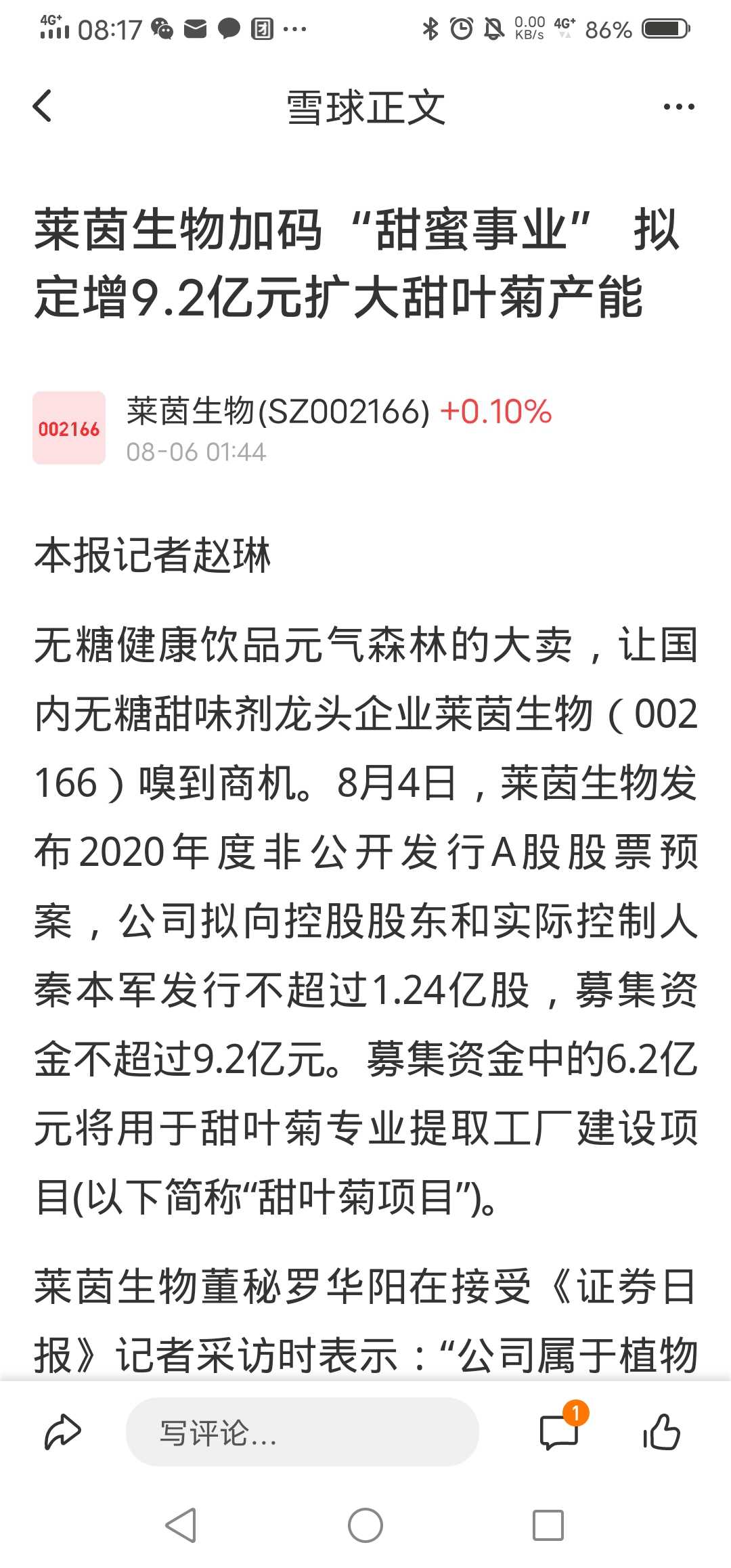
Task: Open stock page 莱茵生物(SZ002166)
Action: pyautogui.click(x=278, y=411)
